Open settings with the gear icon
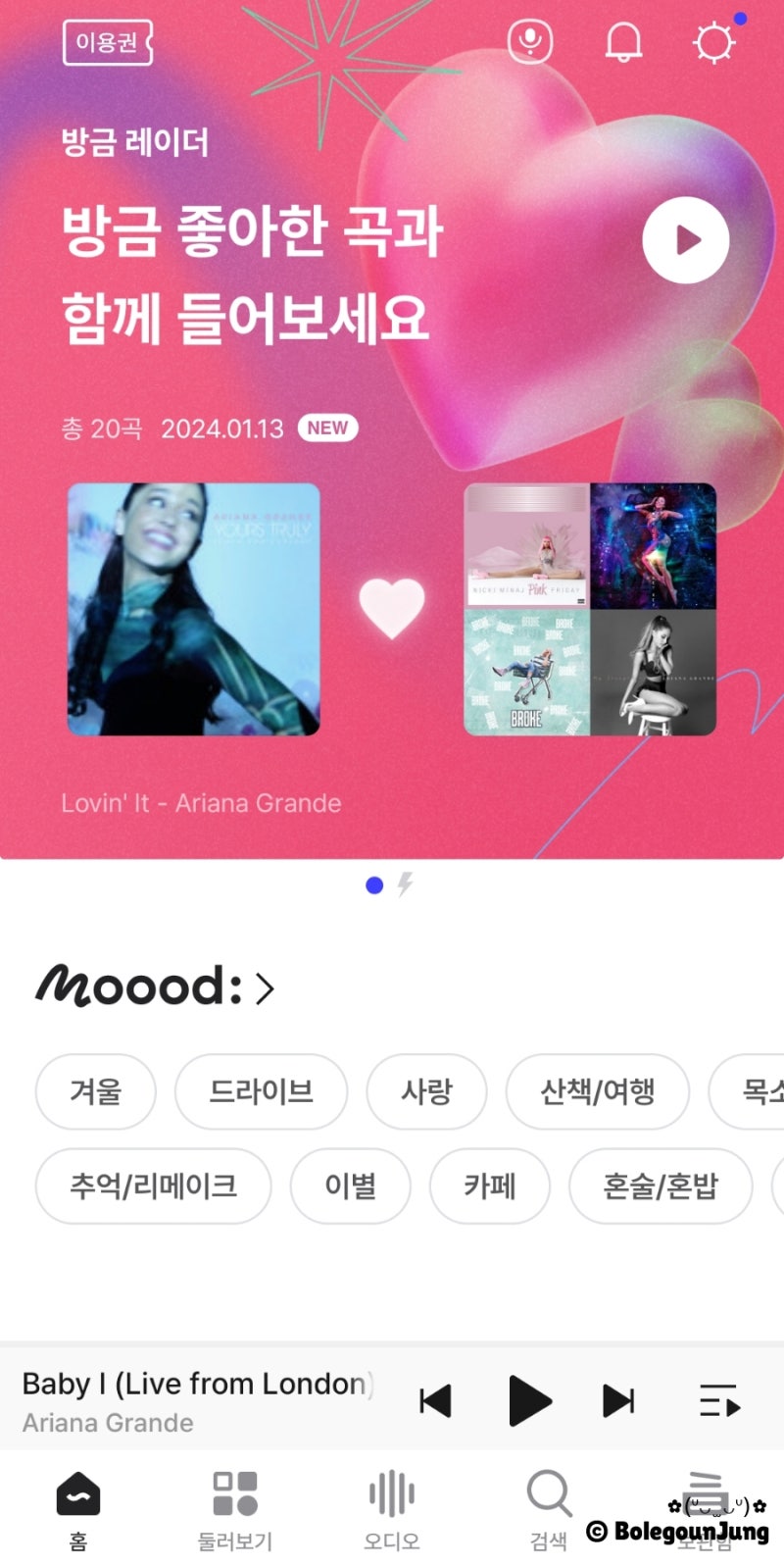 (714, 41)
